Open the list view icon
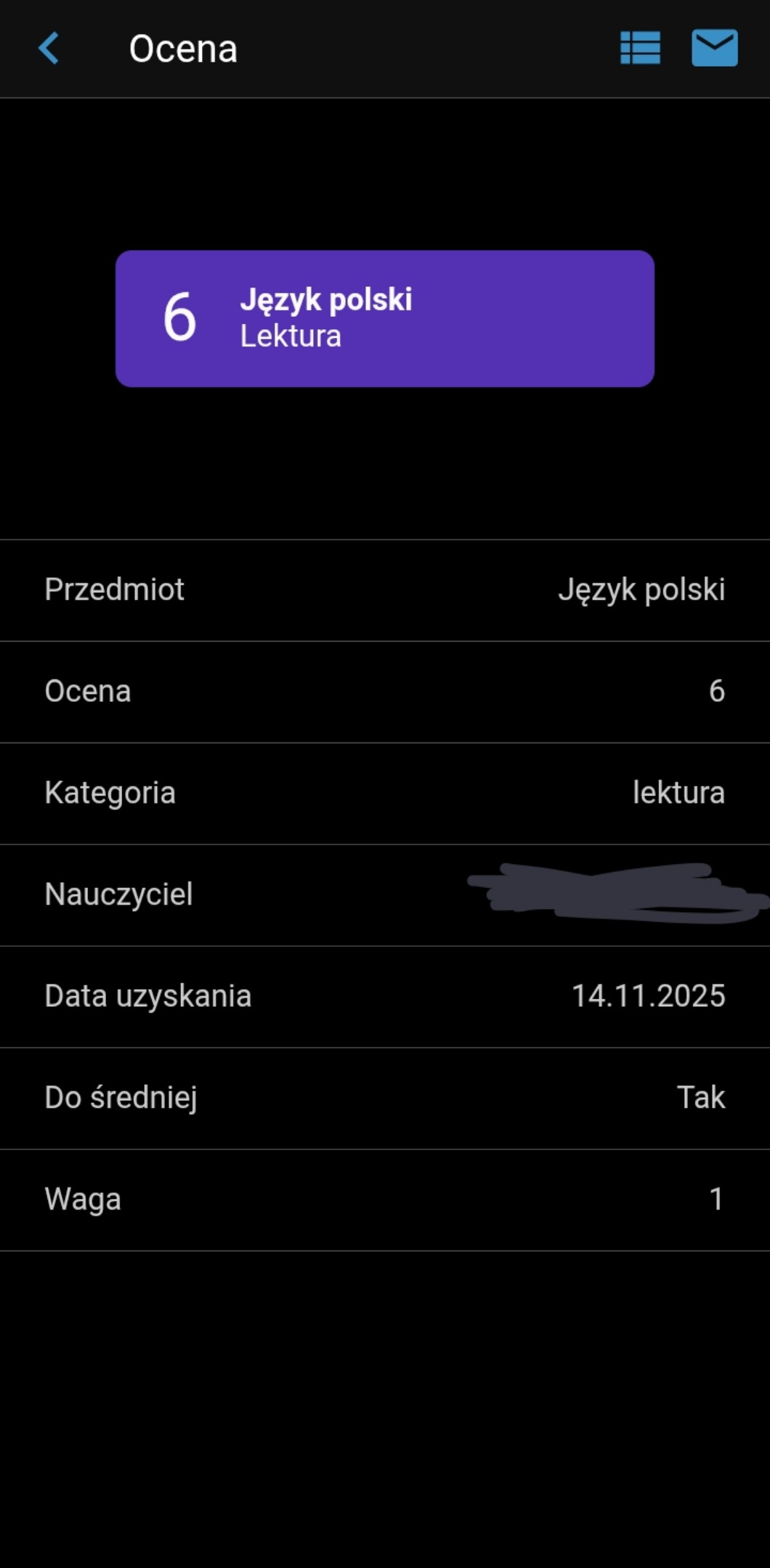Viewport: 770px width, 1568px height. point(640,49)
